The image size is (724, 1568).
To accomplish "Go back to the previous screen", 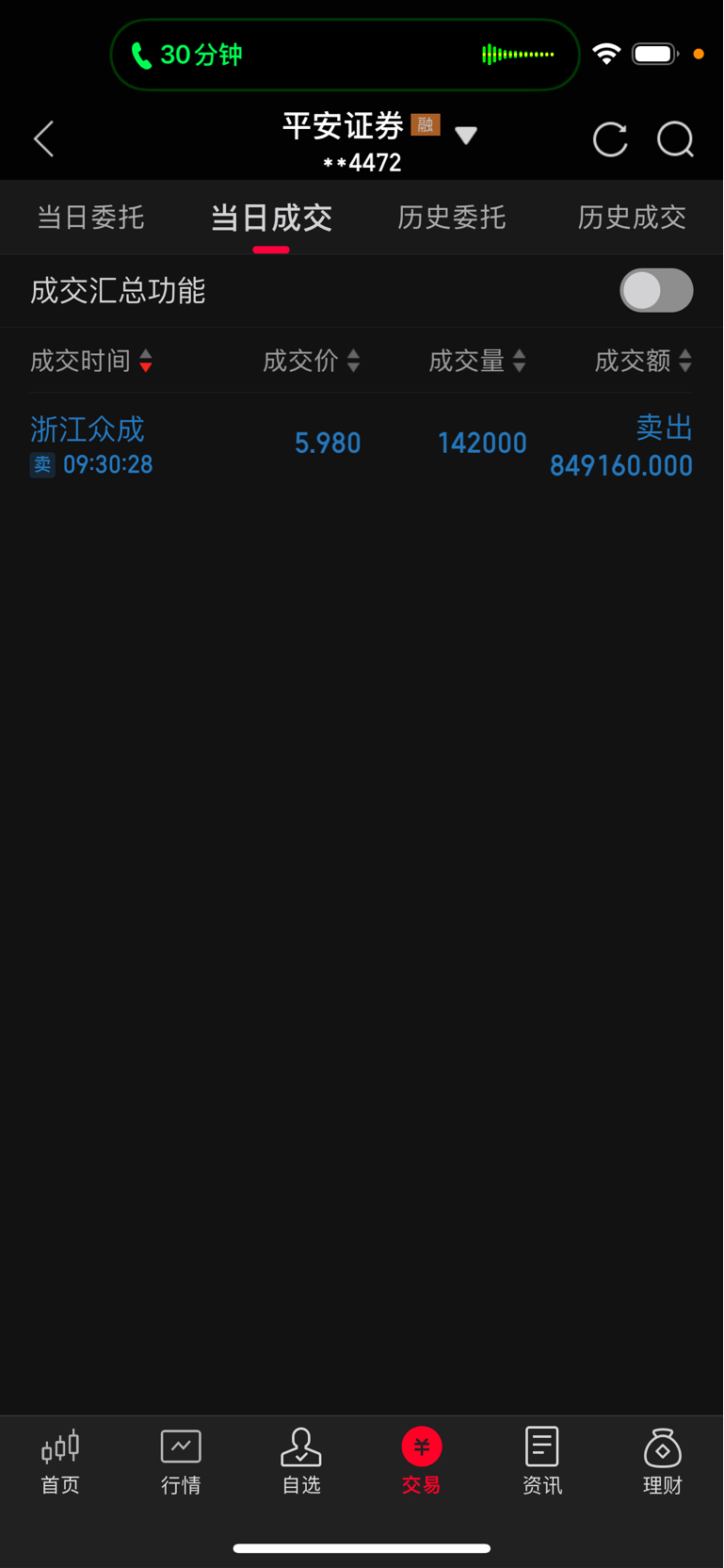I will 44,139.
